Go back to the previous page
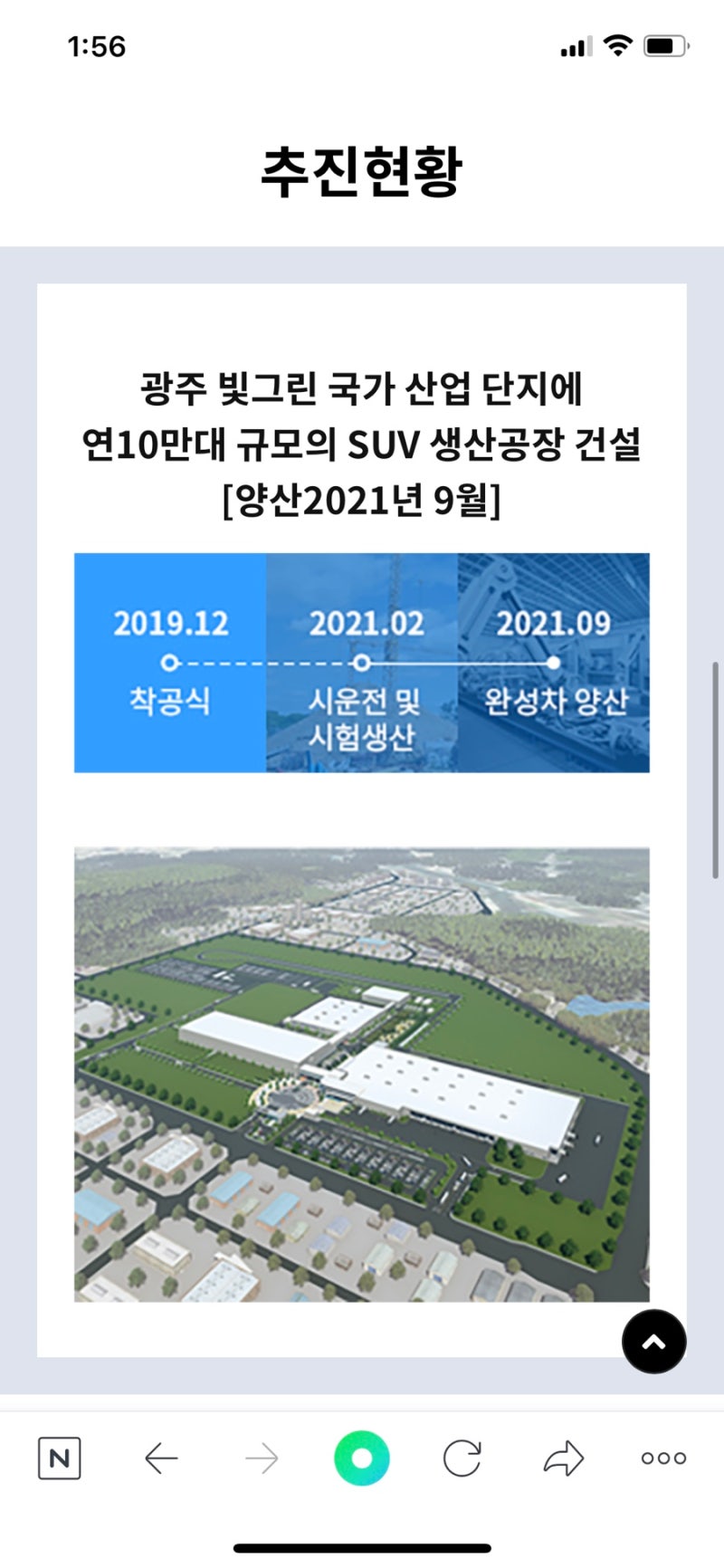 161,1458
